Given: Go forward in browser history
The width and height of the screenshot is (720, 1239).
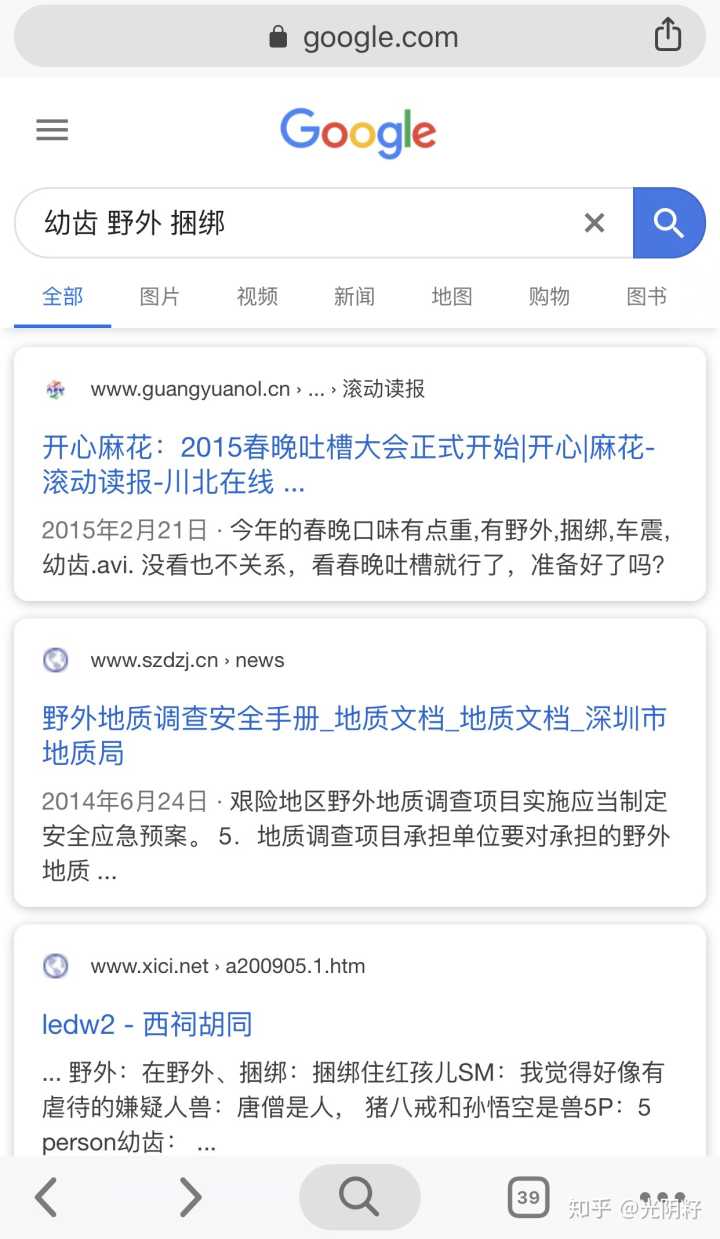Looking at the screenshot, I should click(x=190, y=1197).
